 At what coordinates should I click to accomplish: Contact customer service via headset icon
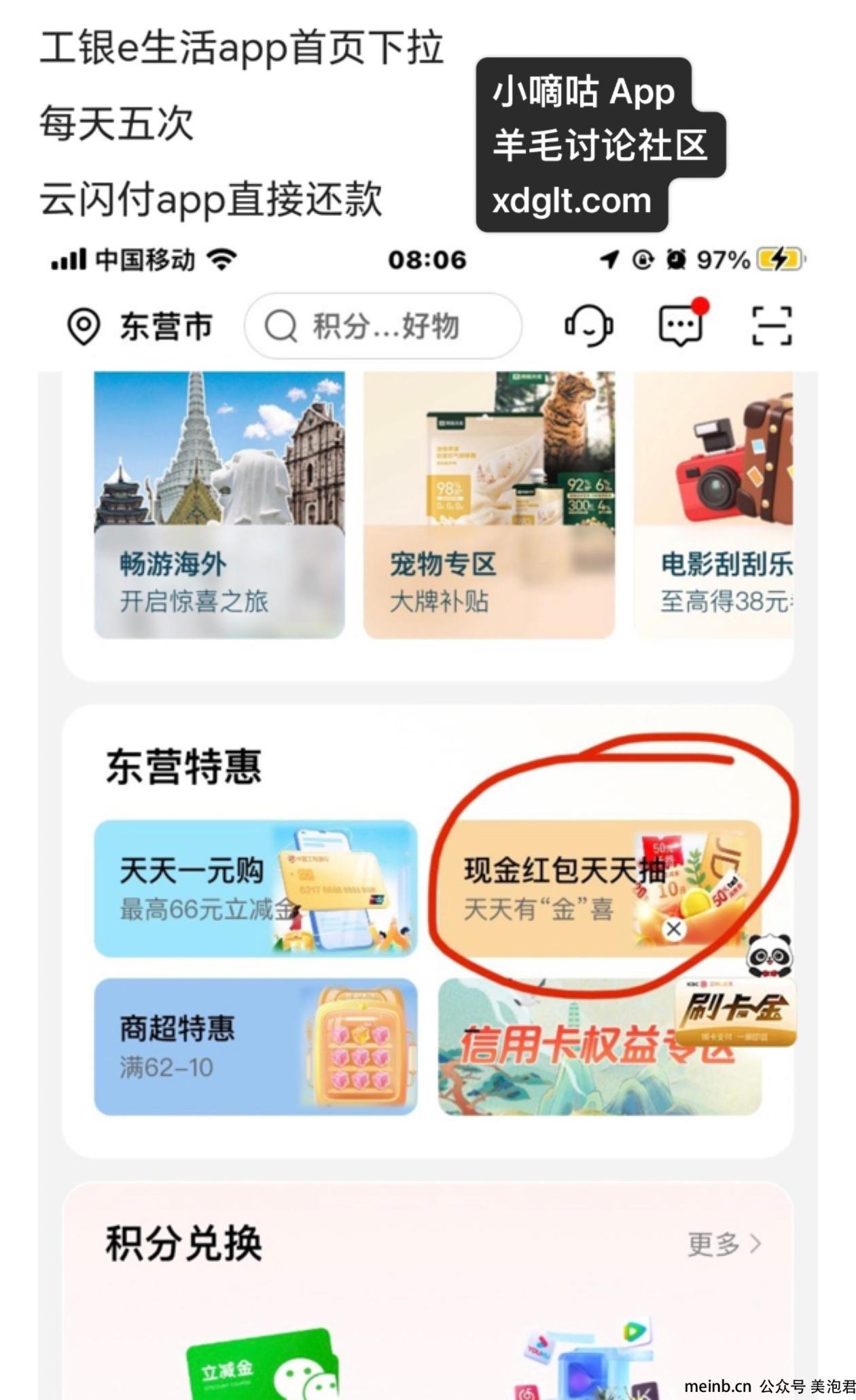click(x=588, y=326)
